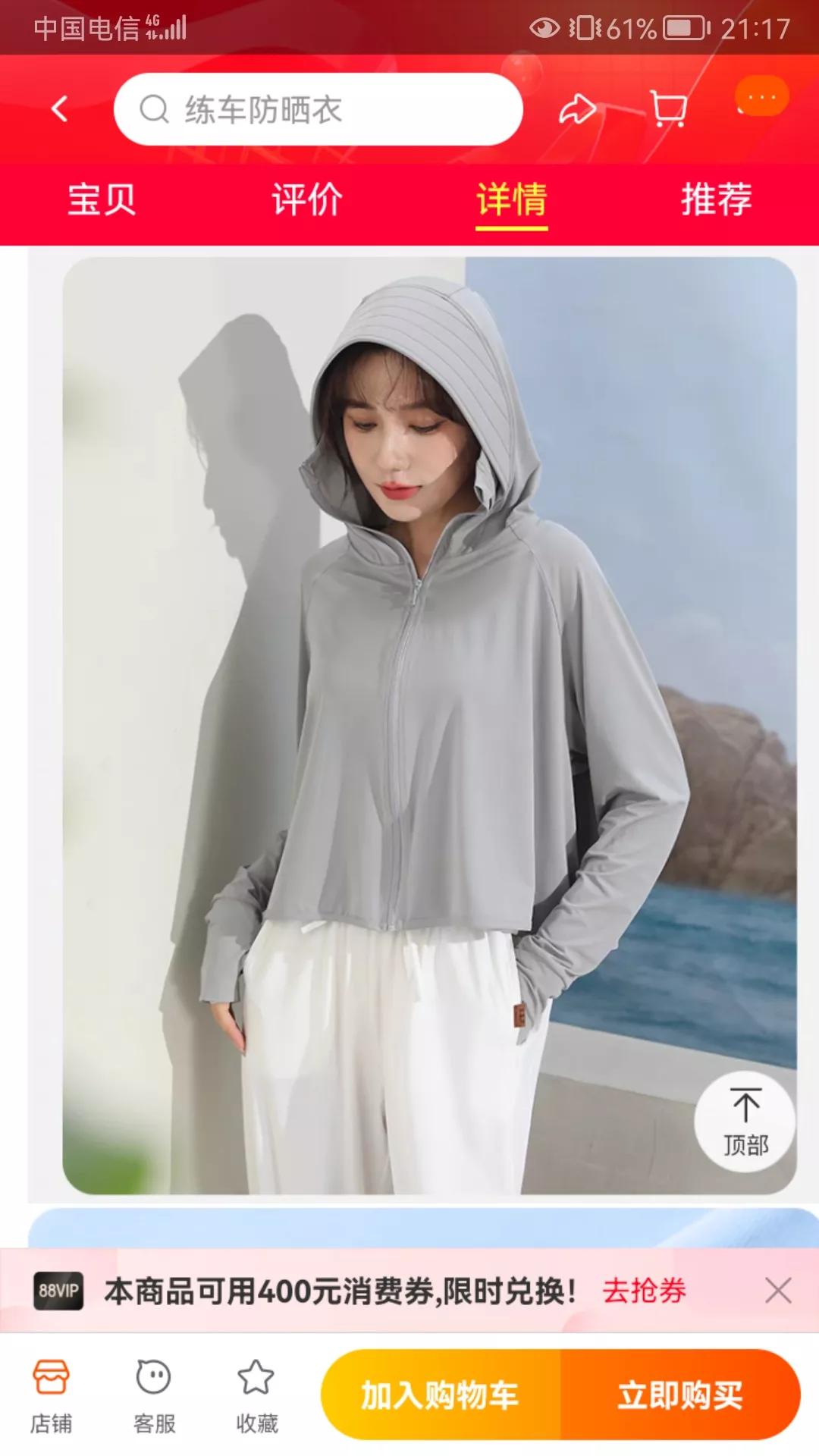Add item to favorites with 收藏
This screenshot has width=819, height=1456.
pyautogui.click(x=256, y=1396)
